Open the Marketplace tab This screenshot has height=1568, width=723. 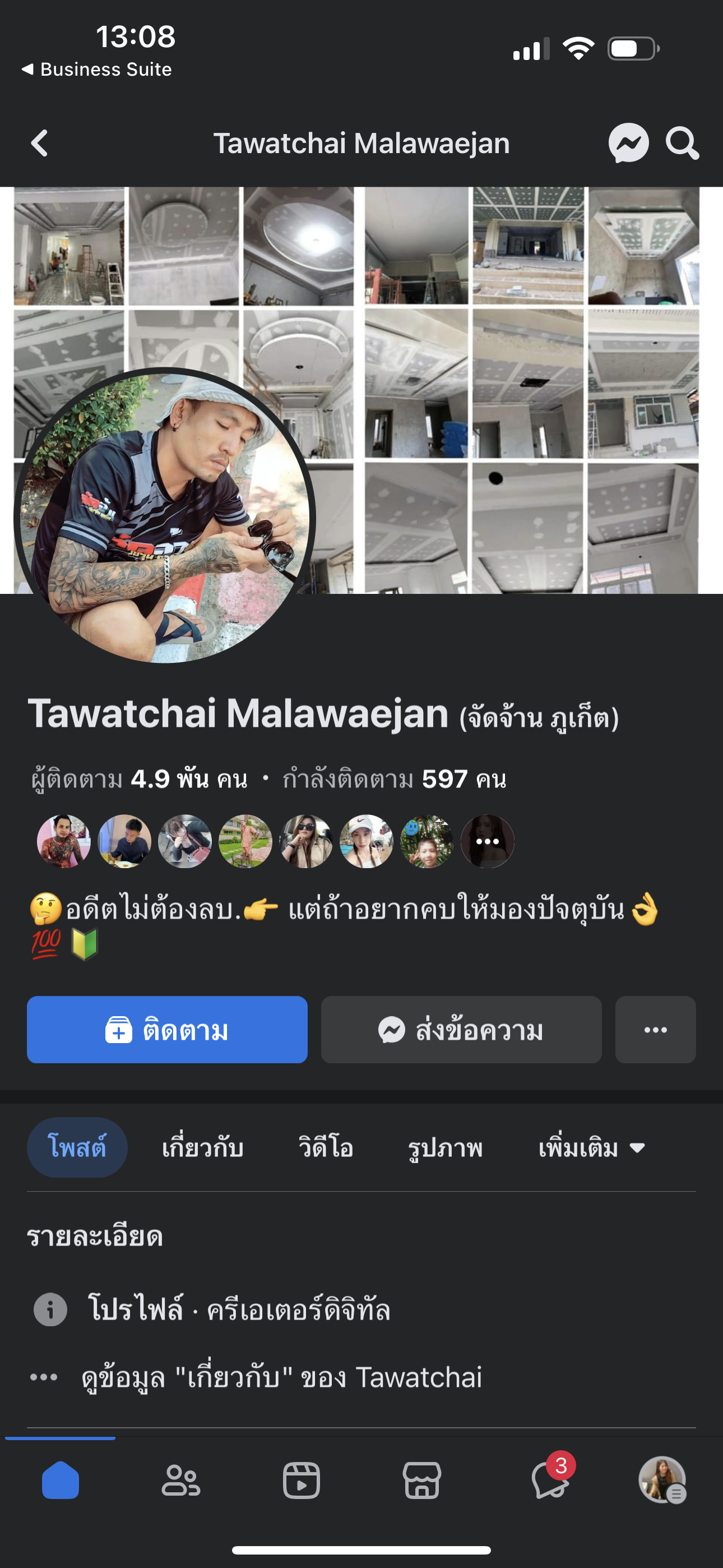click(421, 1481)
